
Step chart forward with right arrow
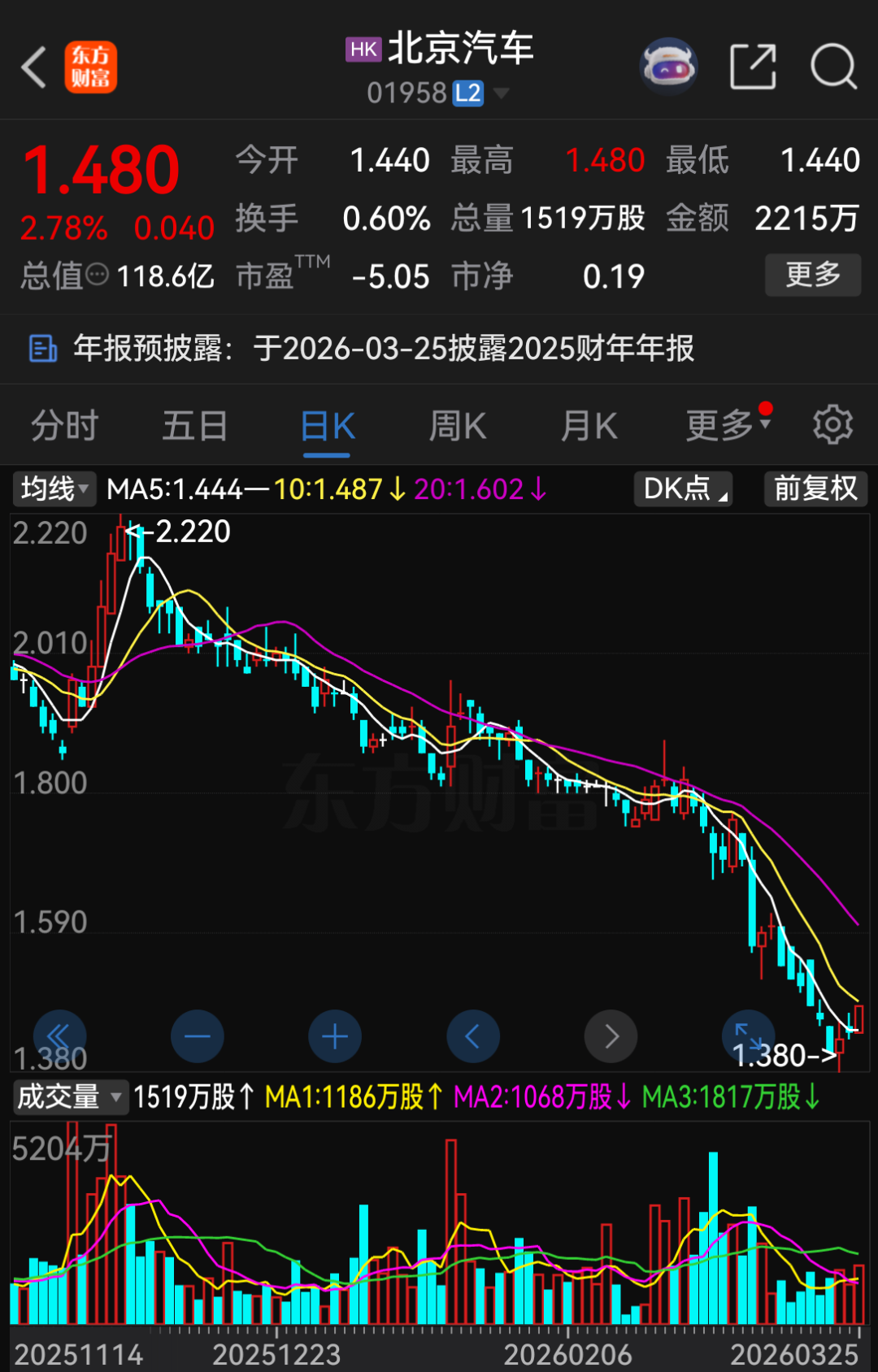[x=611, y=1036]
